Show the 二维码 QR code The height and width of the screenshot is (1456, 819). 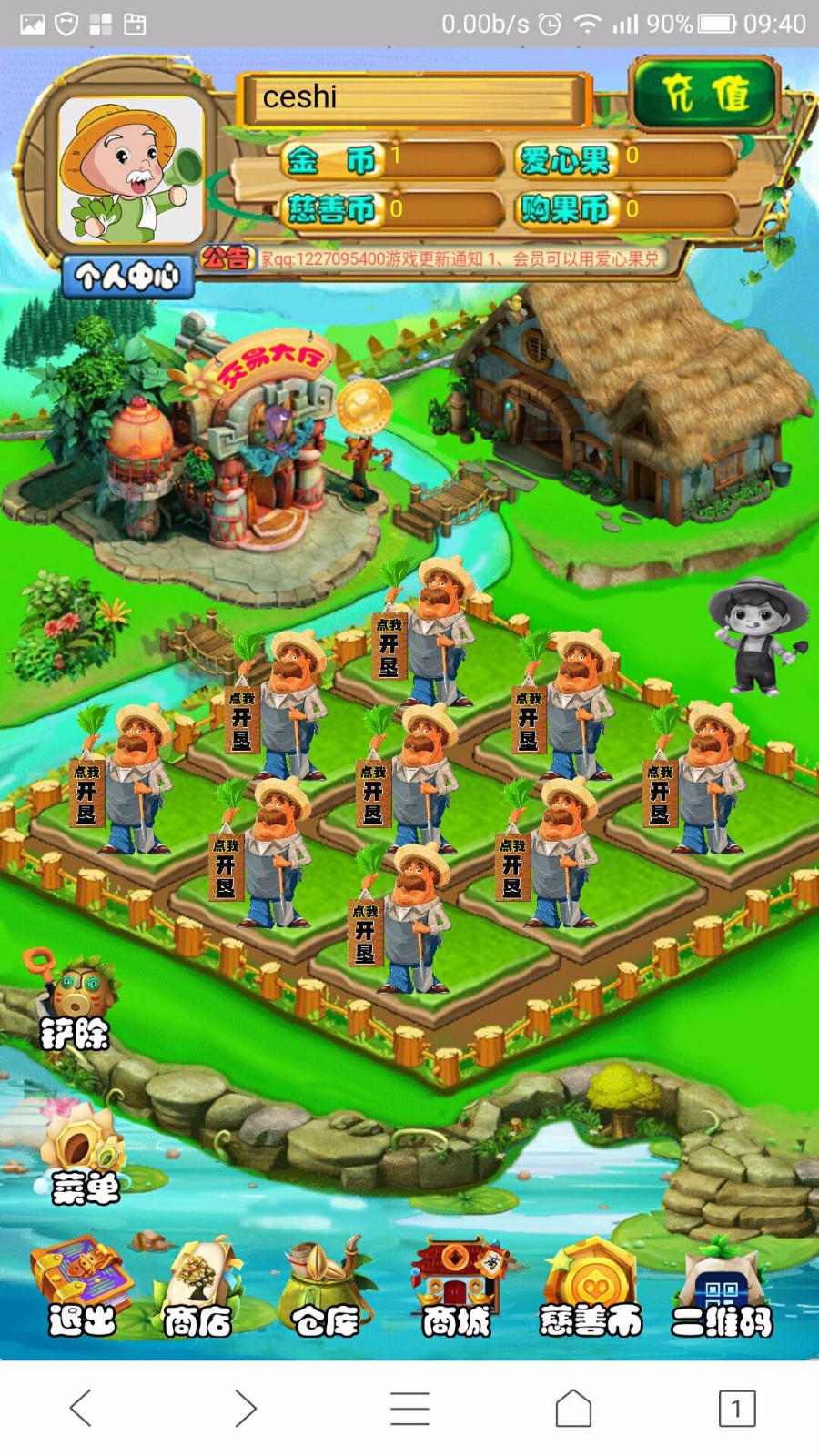coord(722,1288)
